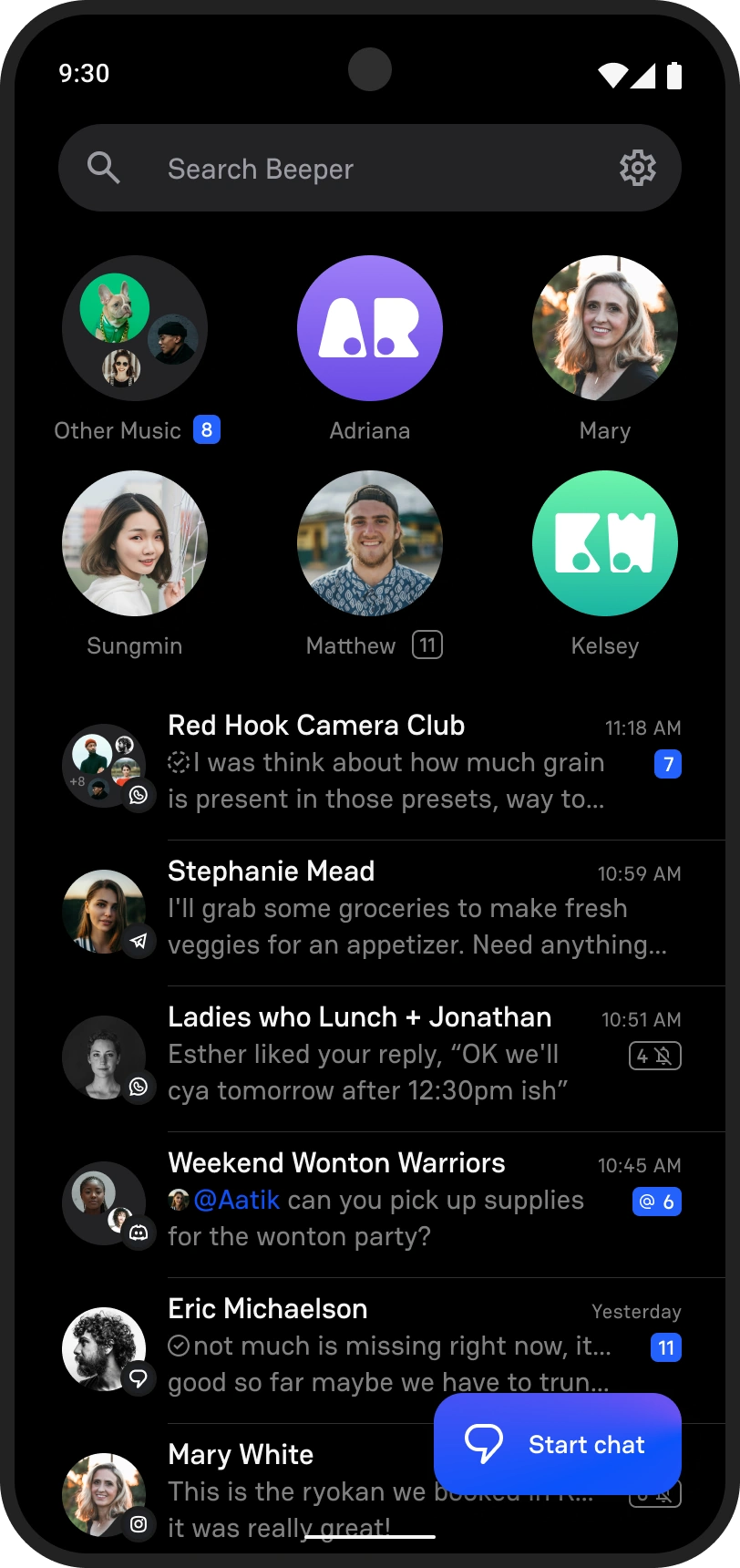Image resolution: width=740 pixels, height=1568 pixels.
Task: Open the Other Music group chat
Action: click(134, 328)
